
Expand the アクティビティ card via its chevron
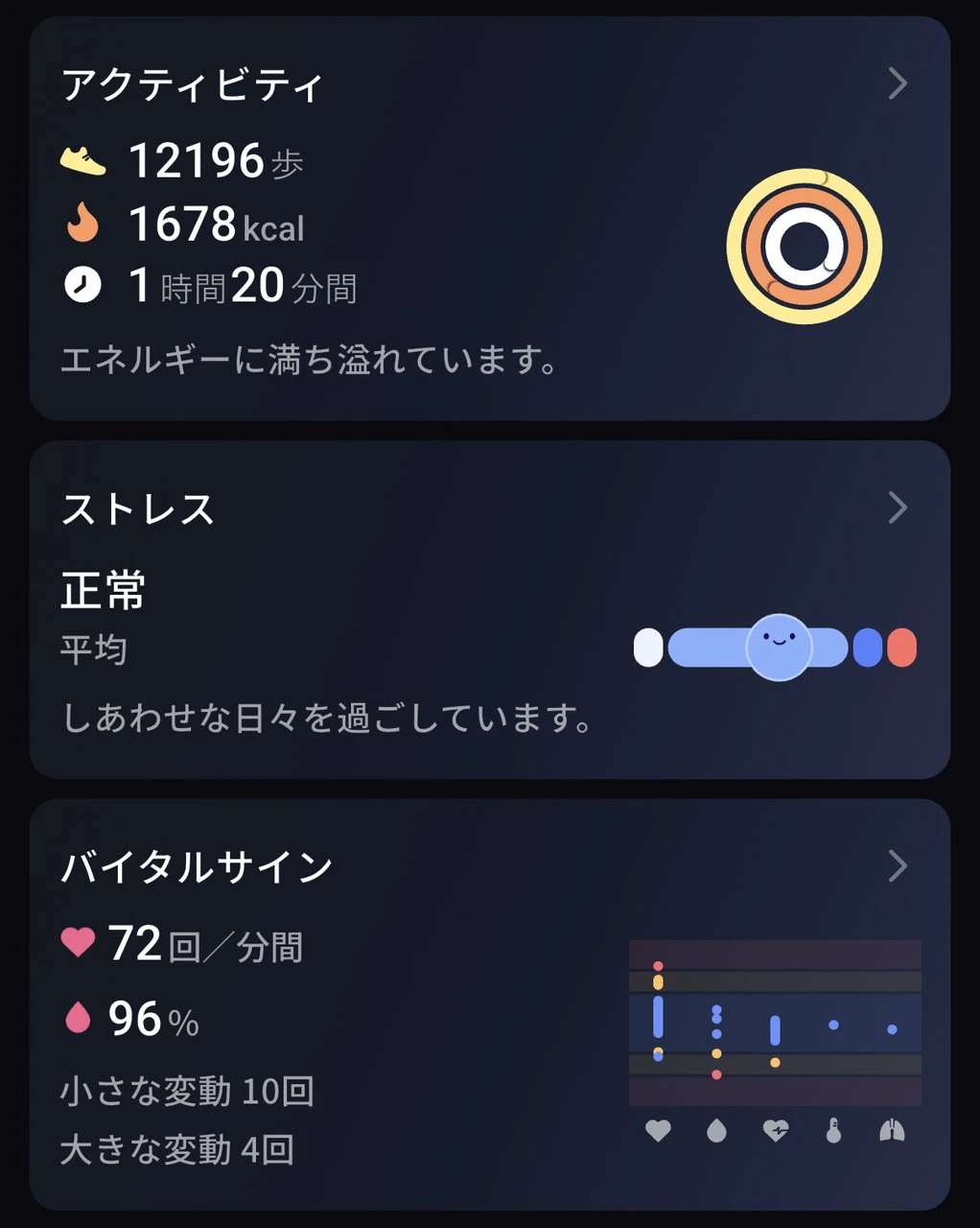[x=897, y=84]
